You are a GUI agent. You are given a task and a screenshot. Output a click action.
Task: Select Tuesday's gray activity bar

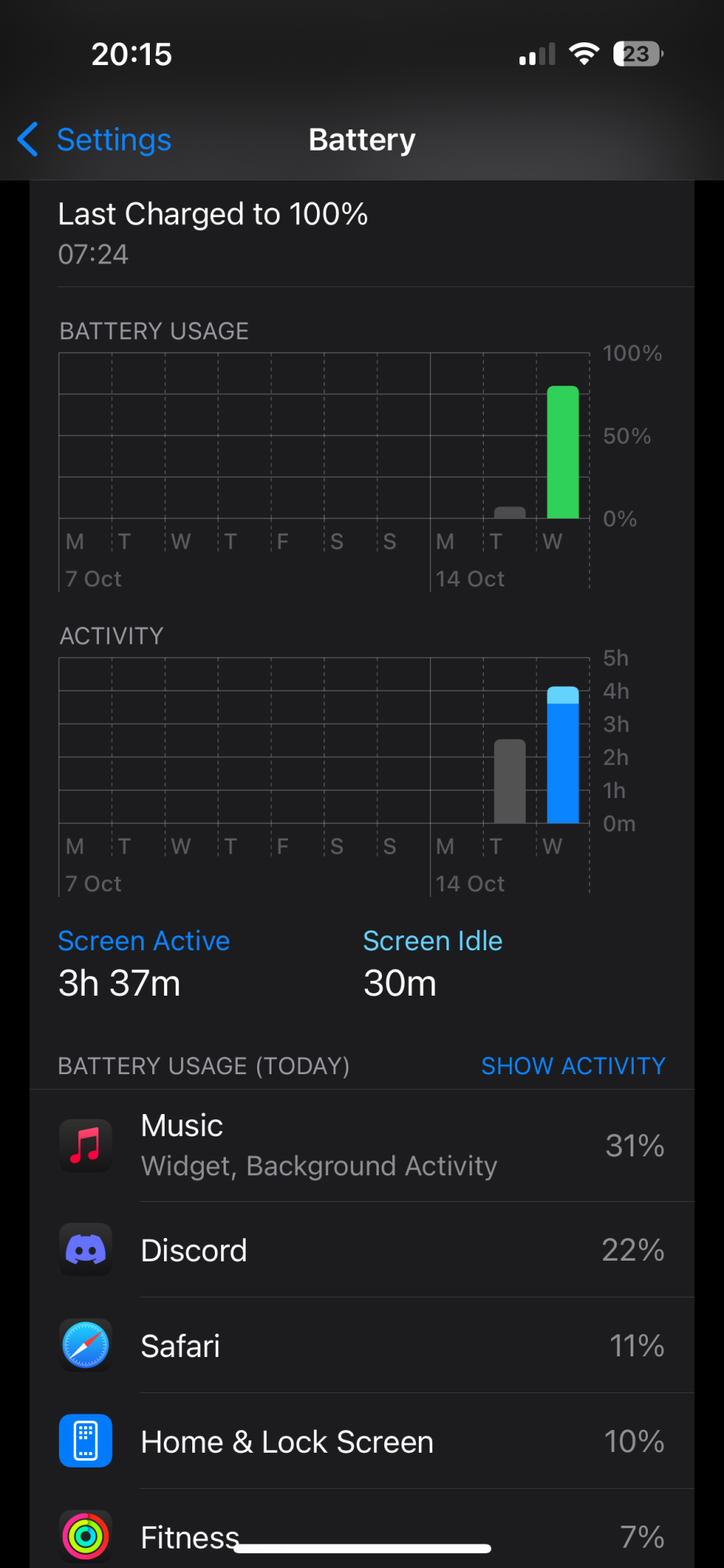click(510, 781)
